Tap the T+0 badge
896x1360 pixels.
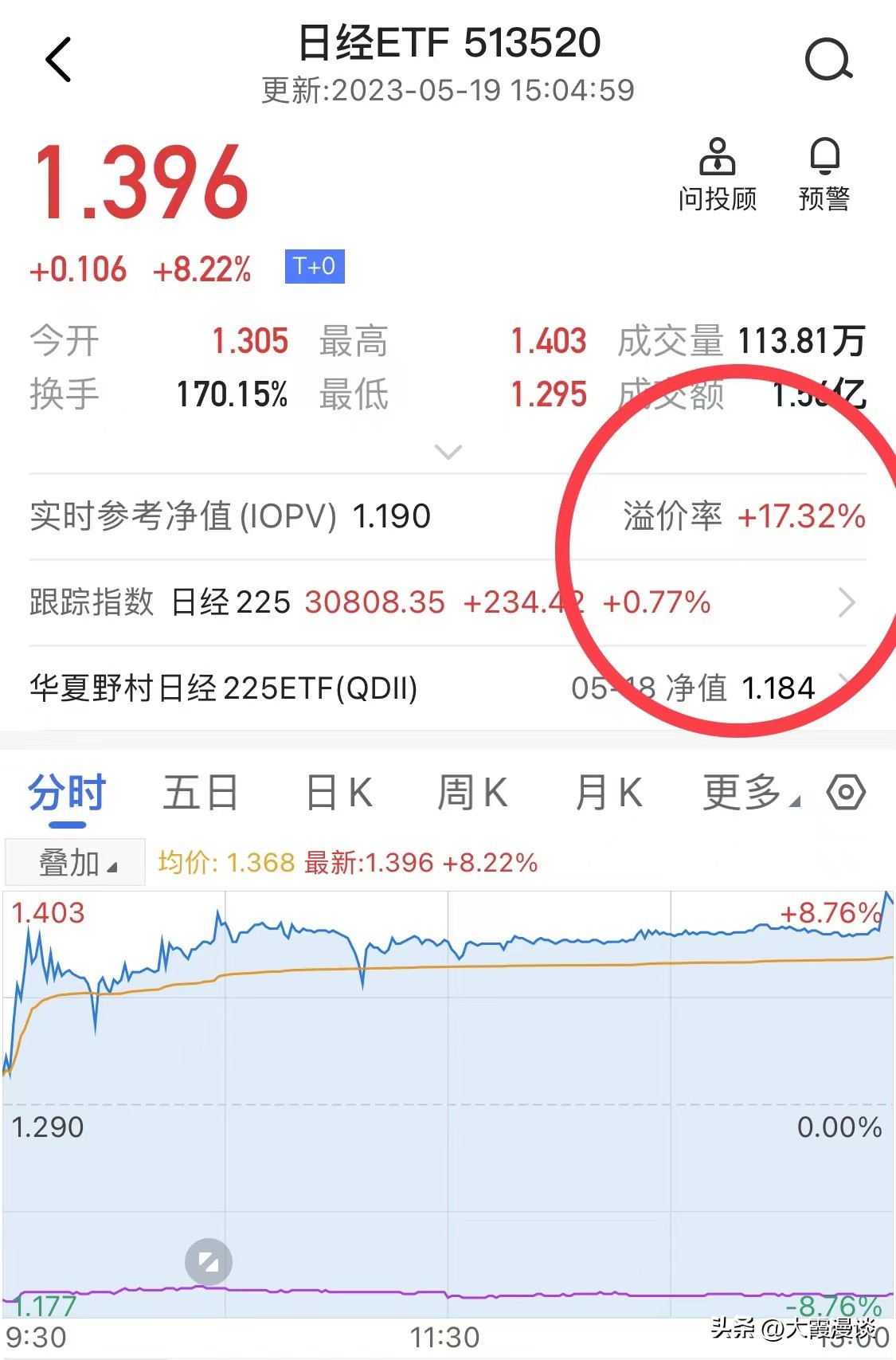point(314,267)
